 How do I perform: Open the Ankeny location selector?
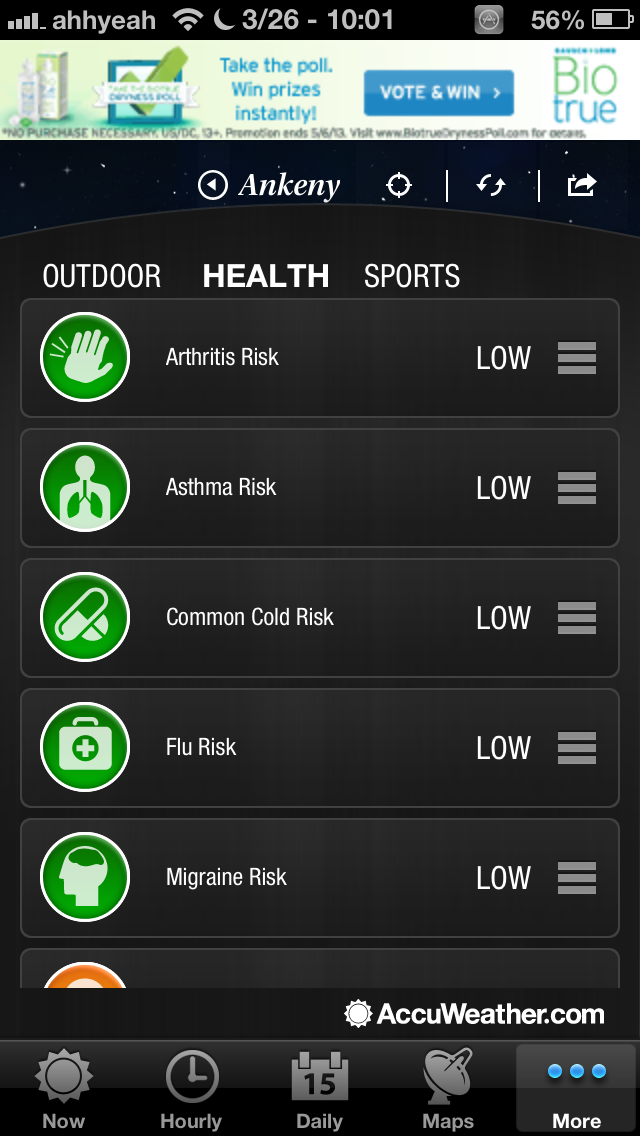[270, 186]
